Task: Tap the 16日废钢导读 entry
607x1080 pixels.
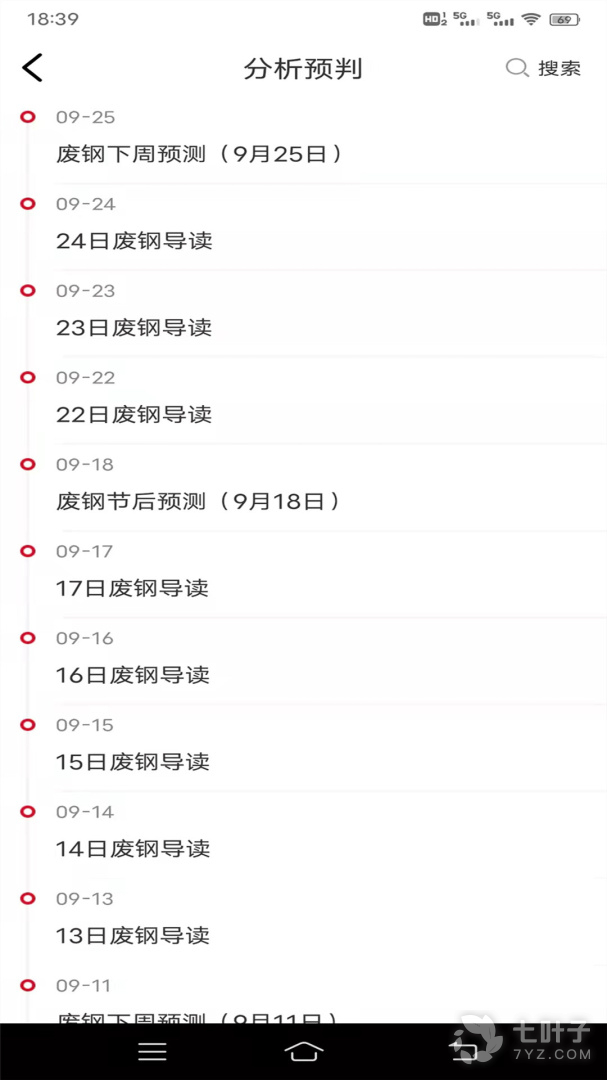Action: coord(133,675)
